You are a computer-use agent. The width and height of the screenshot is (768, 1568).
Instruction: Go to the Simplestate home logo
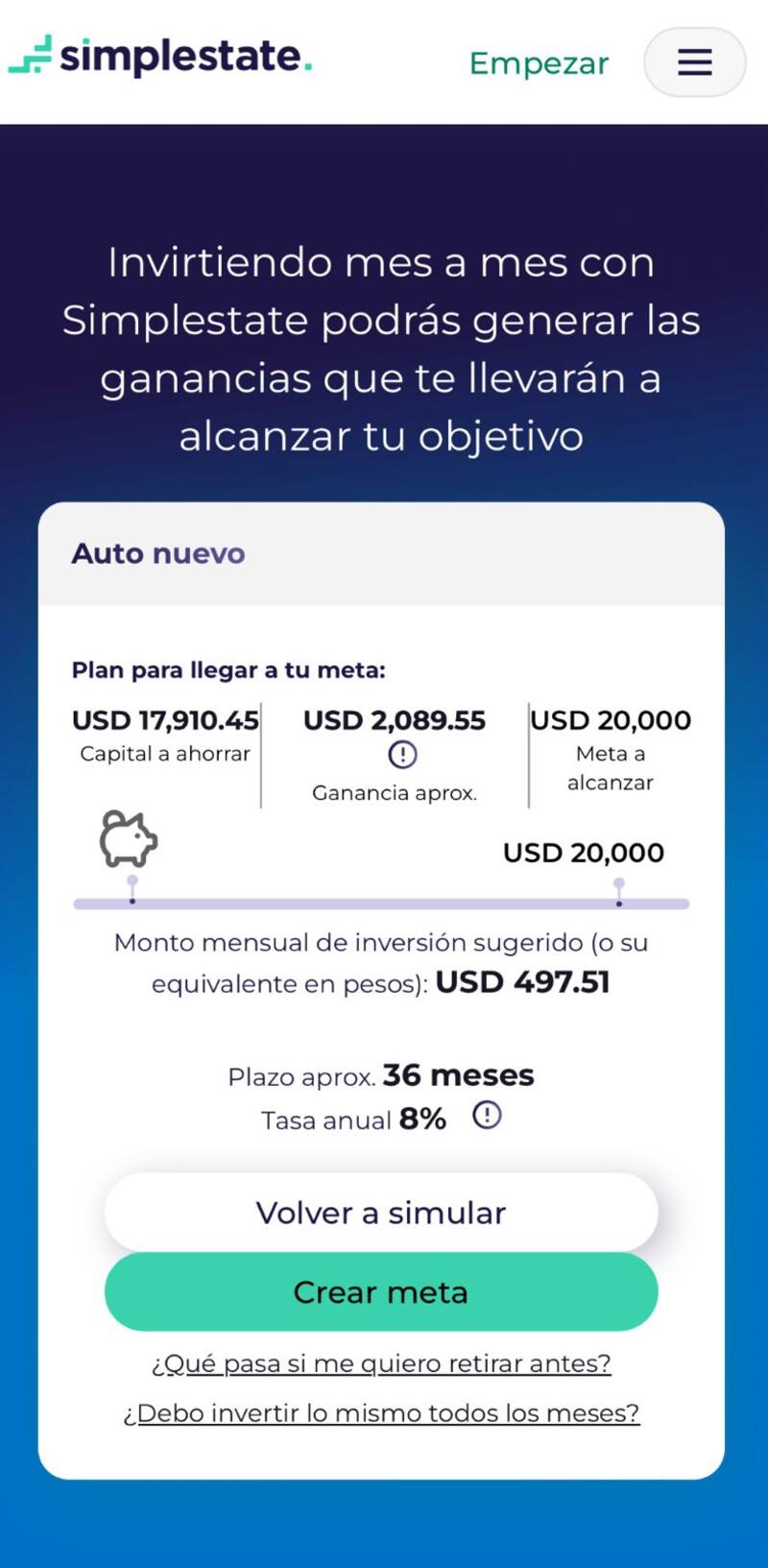coord(160,57)
